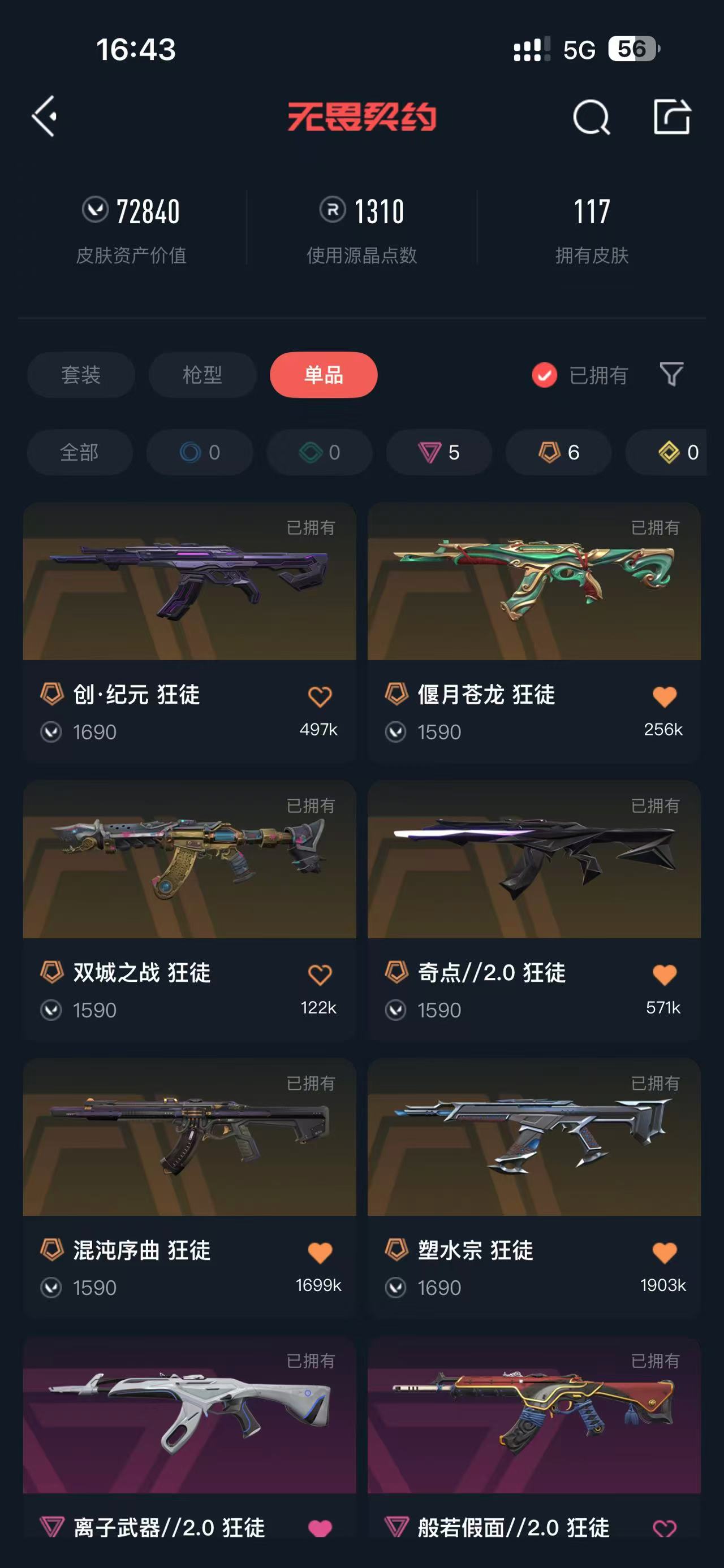Viewport: 724px width, 1568px height.
Task: Share this skin collection page
Action: point(671,116)
